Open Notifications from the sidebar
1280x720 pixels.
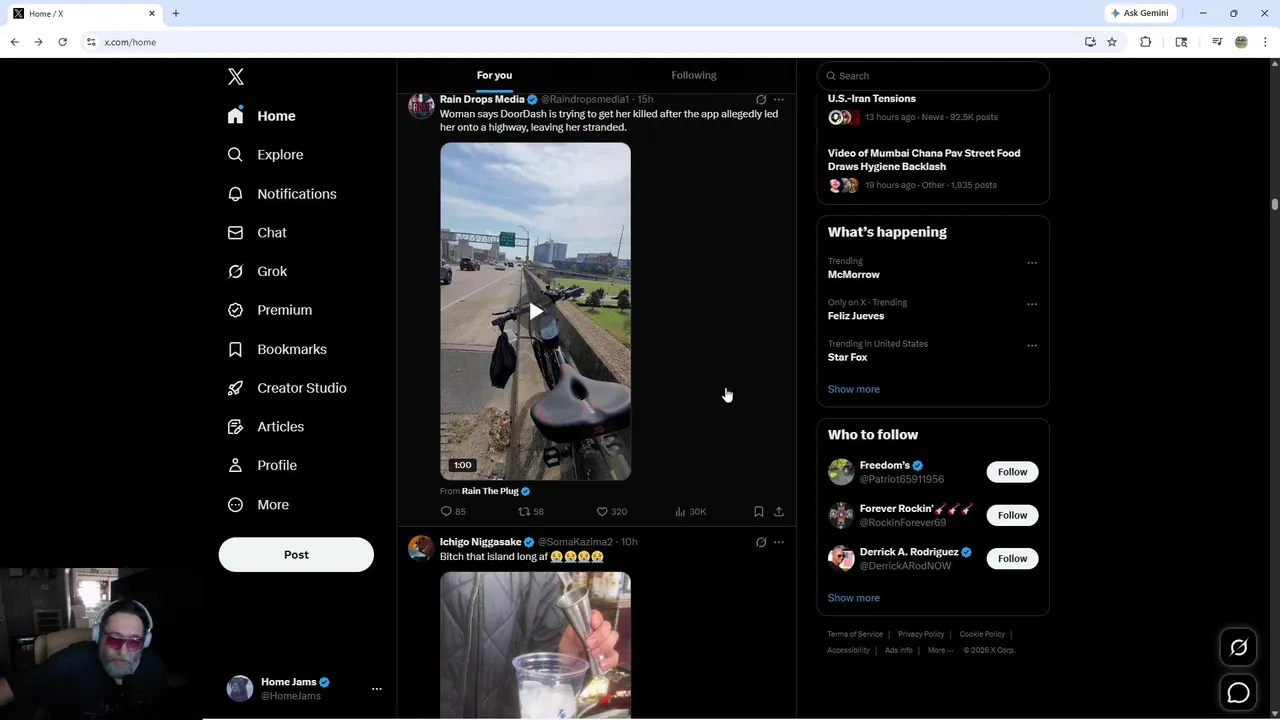click(296, 194)
